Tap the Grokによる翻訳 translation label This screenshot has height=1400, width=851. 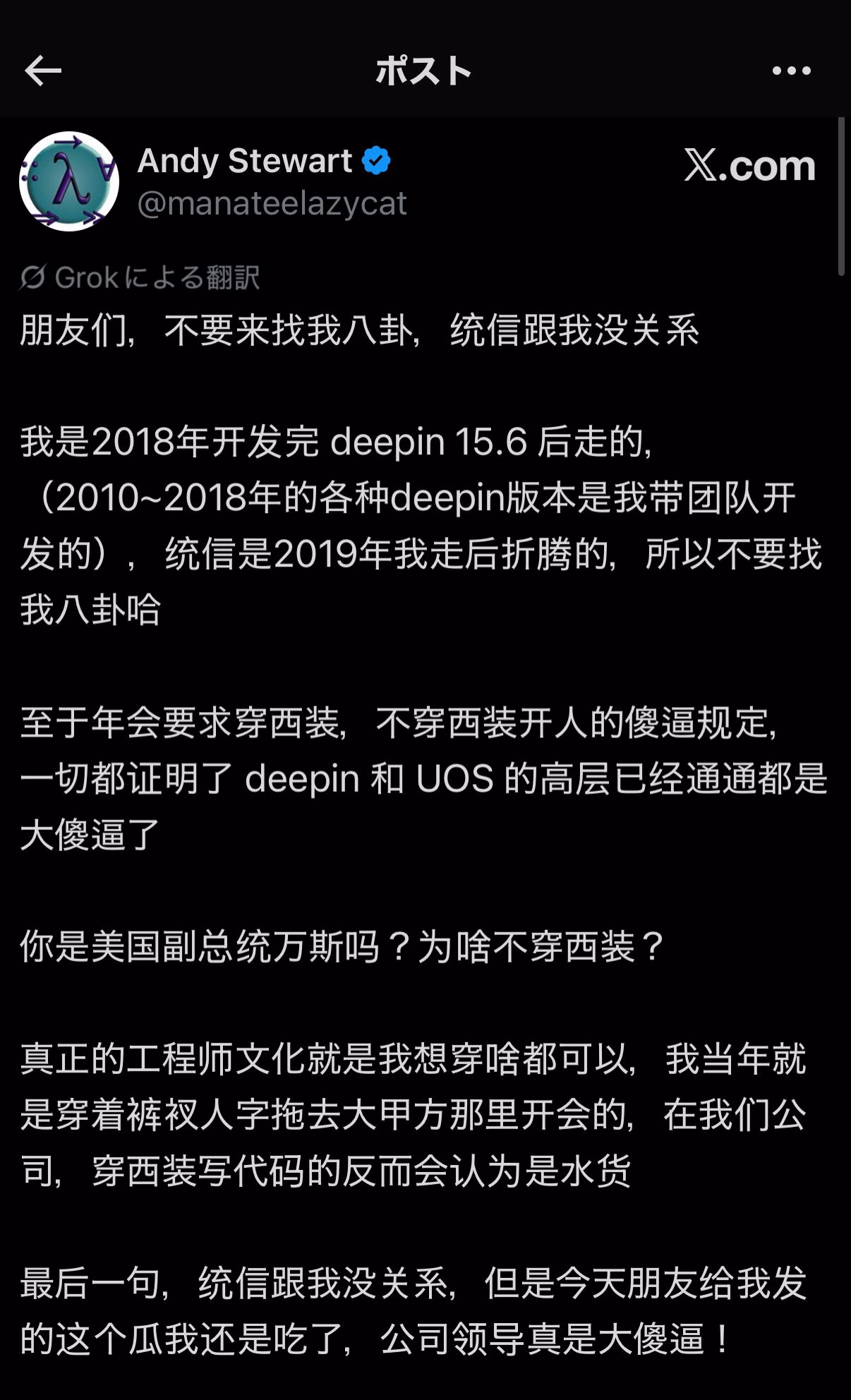click(x=140, y=277)
